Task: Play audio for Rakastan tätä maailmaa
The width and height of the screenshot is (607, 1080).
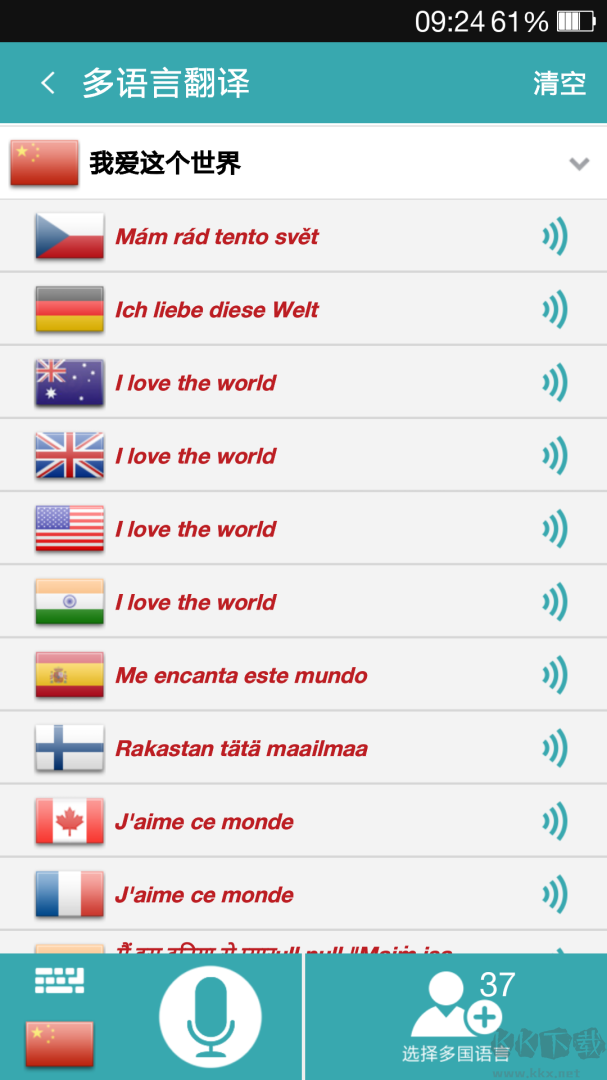Action: [554, 748]
